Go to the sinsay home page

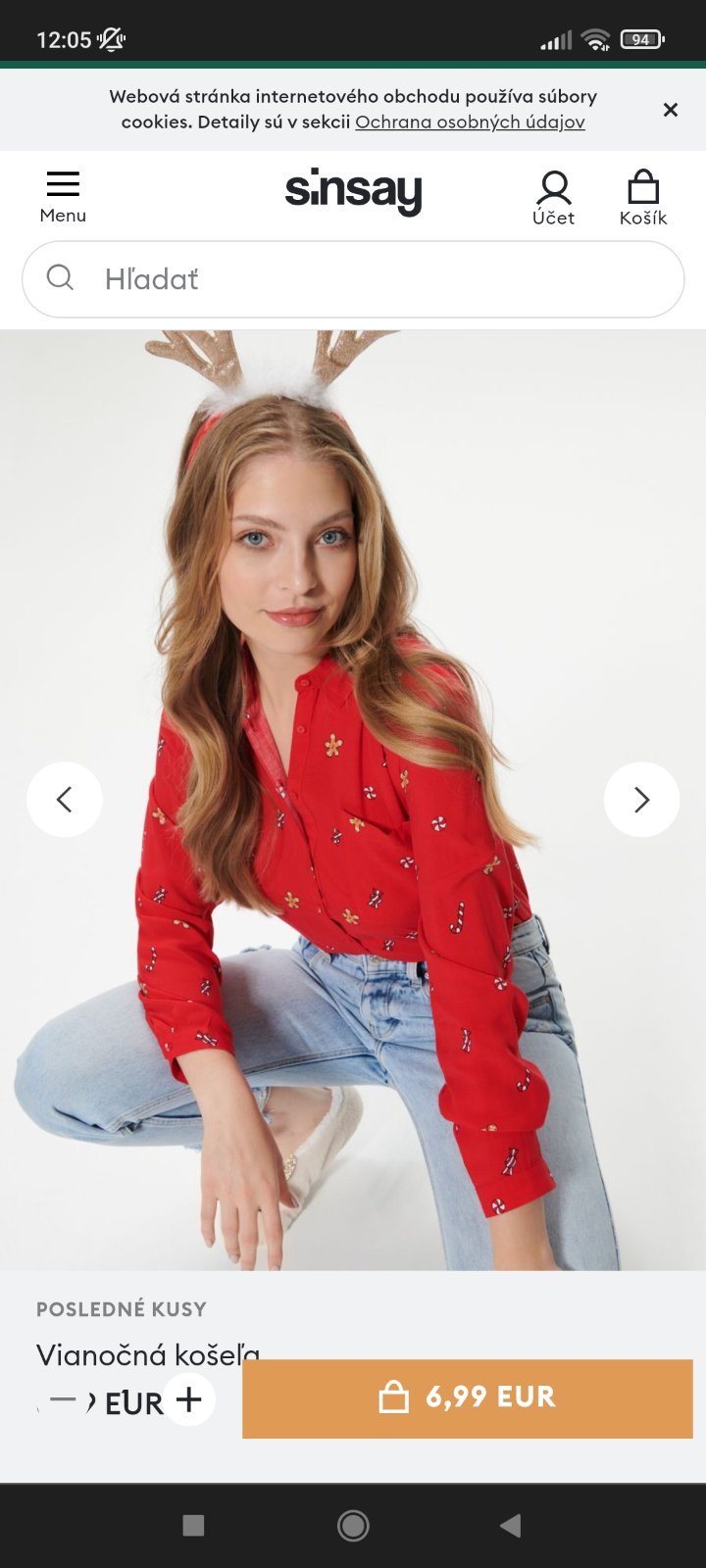[x=353, y=190]
